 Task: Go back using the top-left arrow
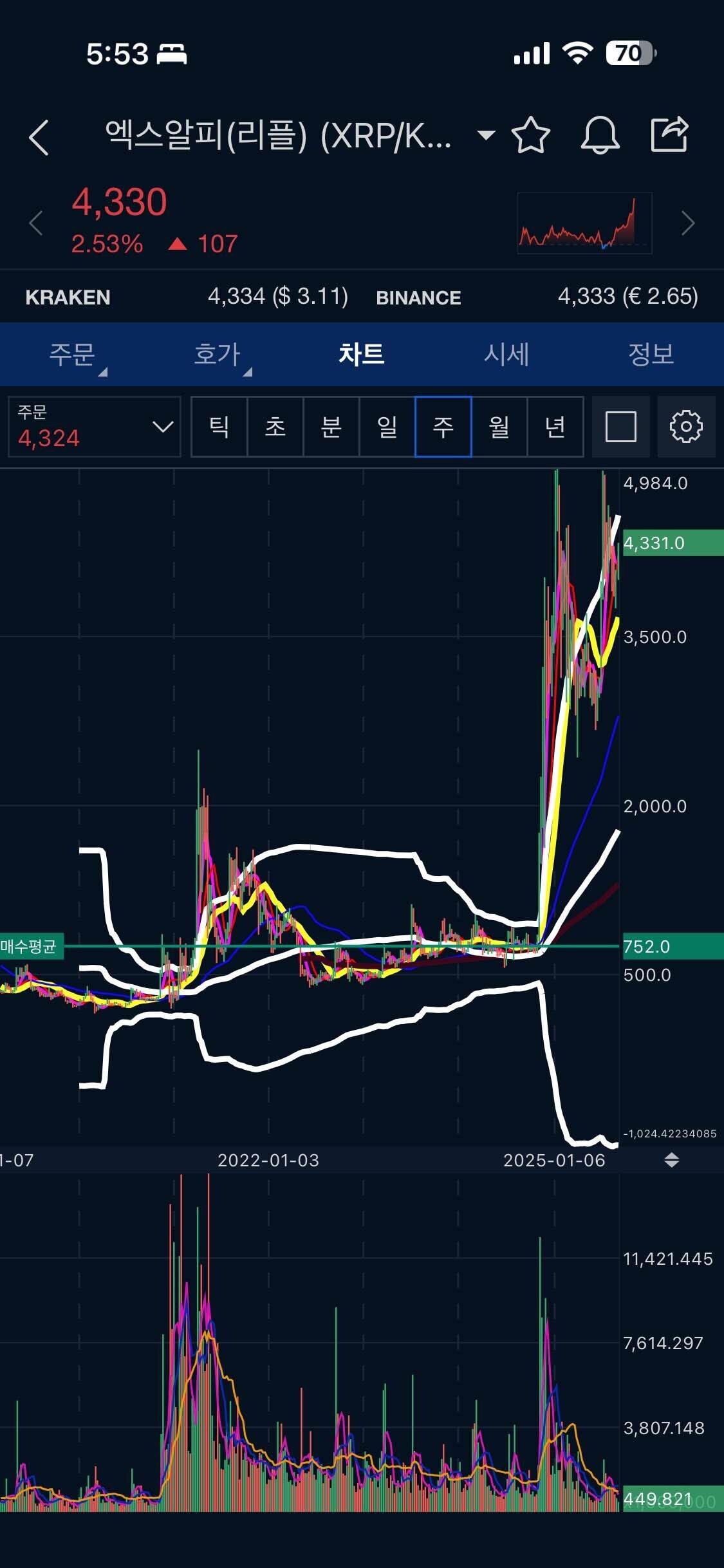pos(39,137)
